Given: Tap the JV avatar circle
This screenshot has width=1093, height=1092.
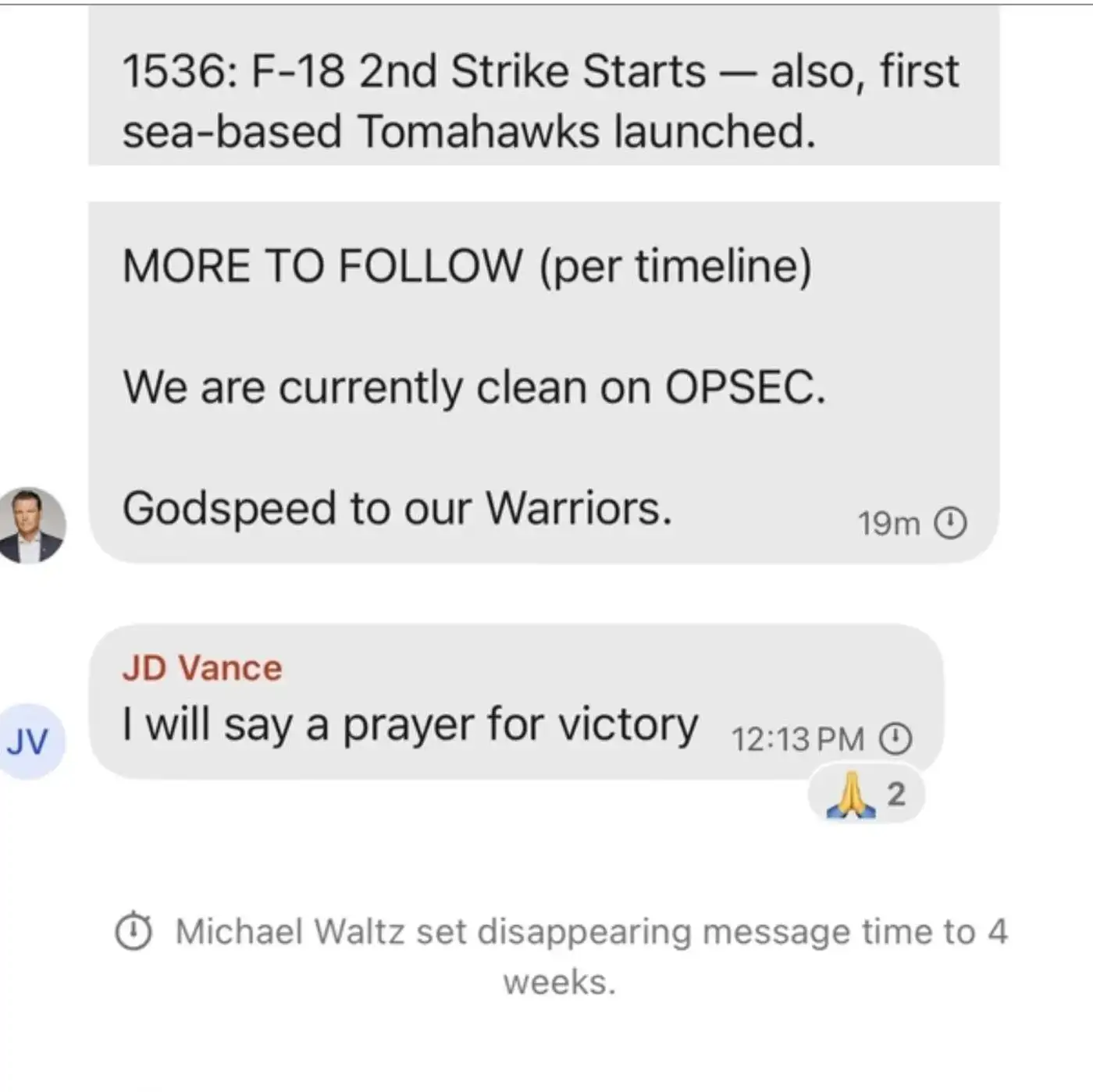Looking at the screenshot, I should (x=30, y=742).
